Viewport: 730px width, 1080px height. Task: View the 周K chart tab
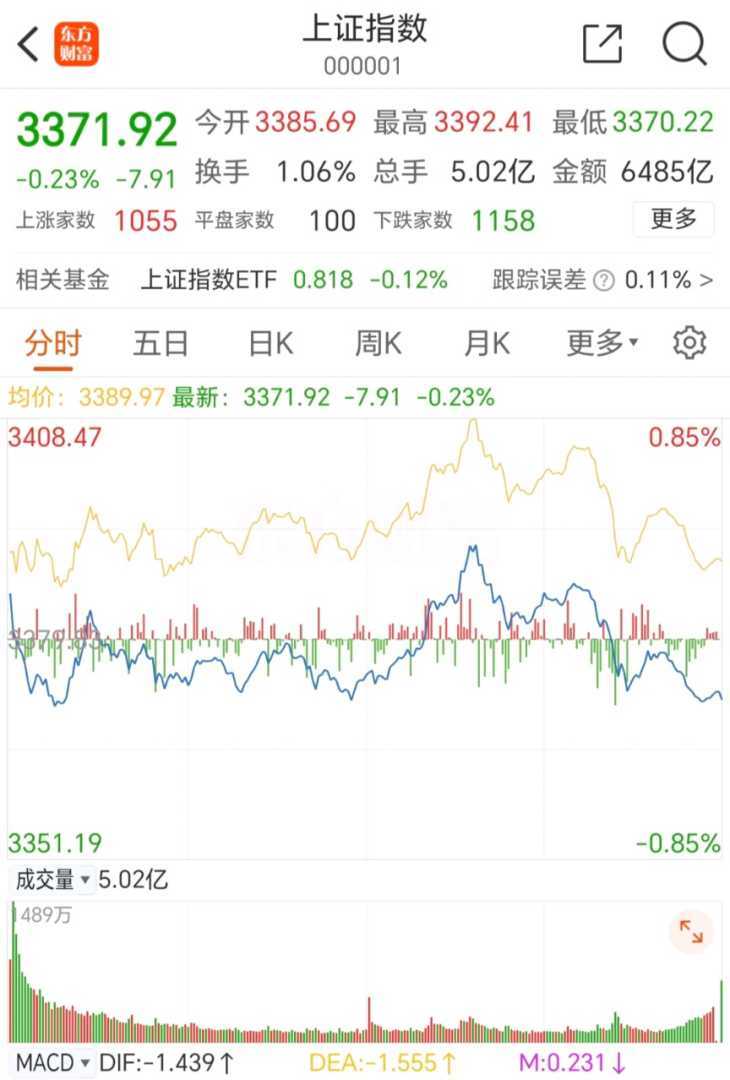pos(378,344)
